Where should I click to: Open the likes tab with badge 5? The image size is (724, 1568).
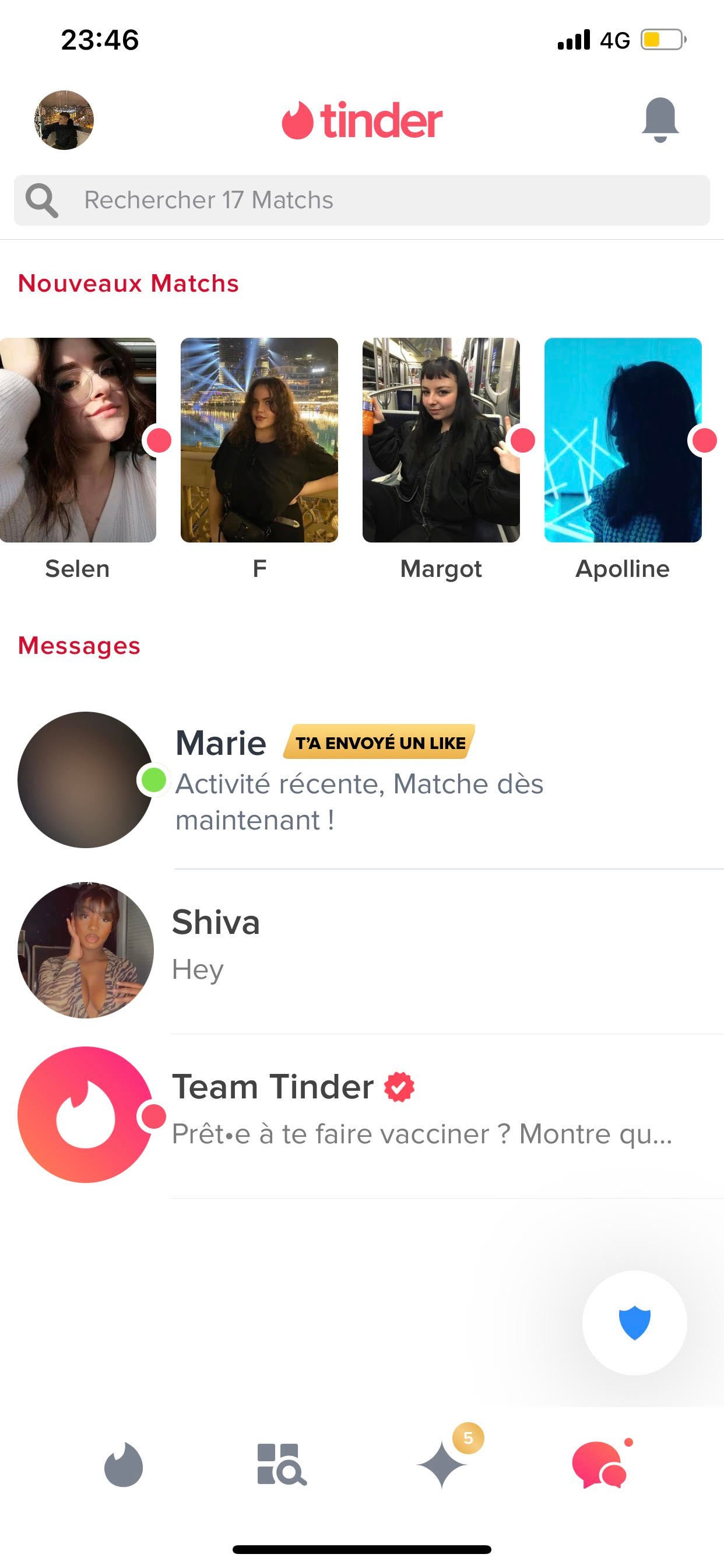[x=442, y=1465]
